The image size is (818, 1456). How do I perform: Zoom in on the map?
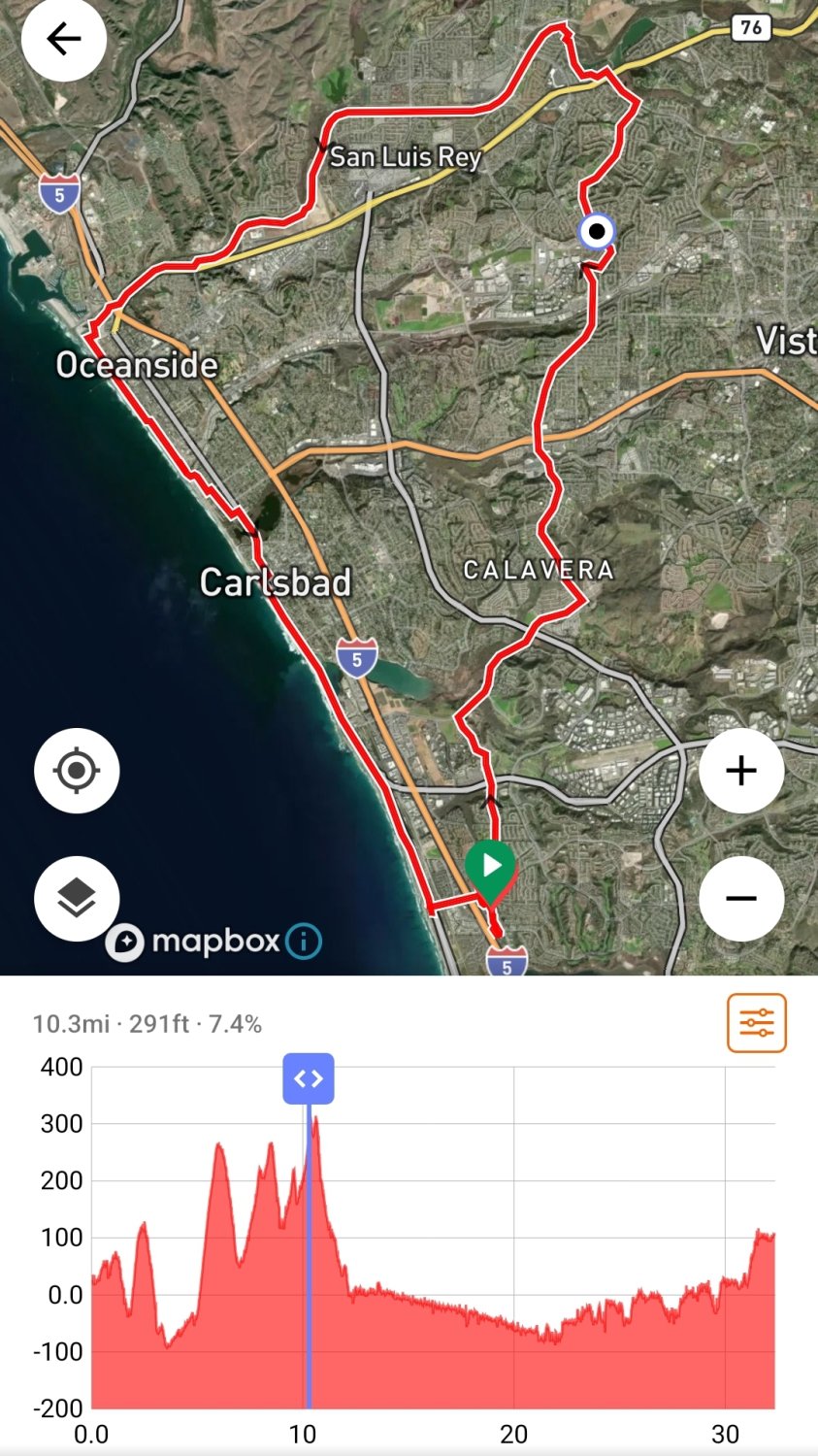741,771
